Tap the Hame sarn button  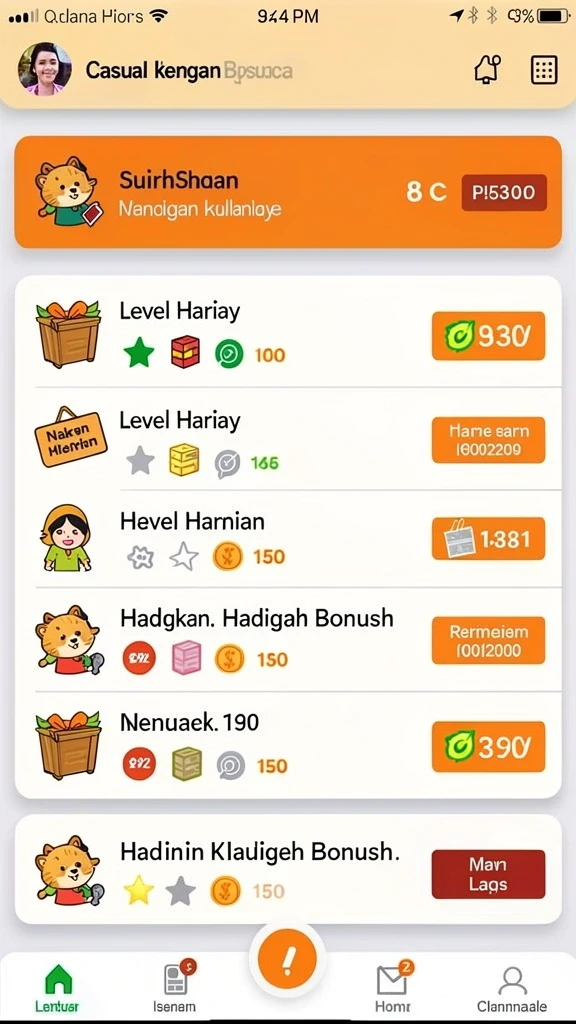488,440
